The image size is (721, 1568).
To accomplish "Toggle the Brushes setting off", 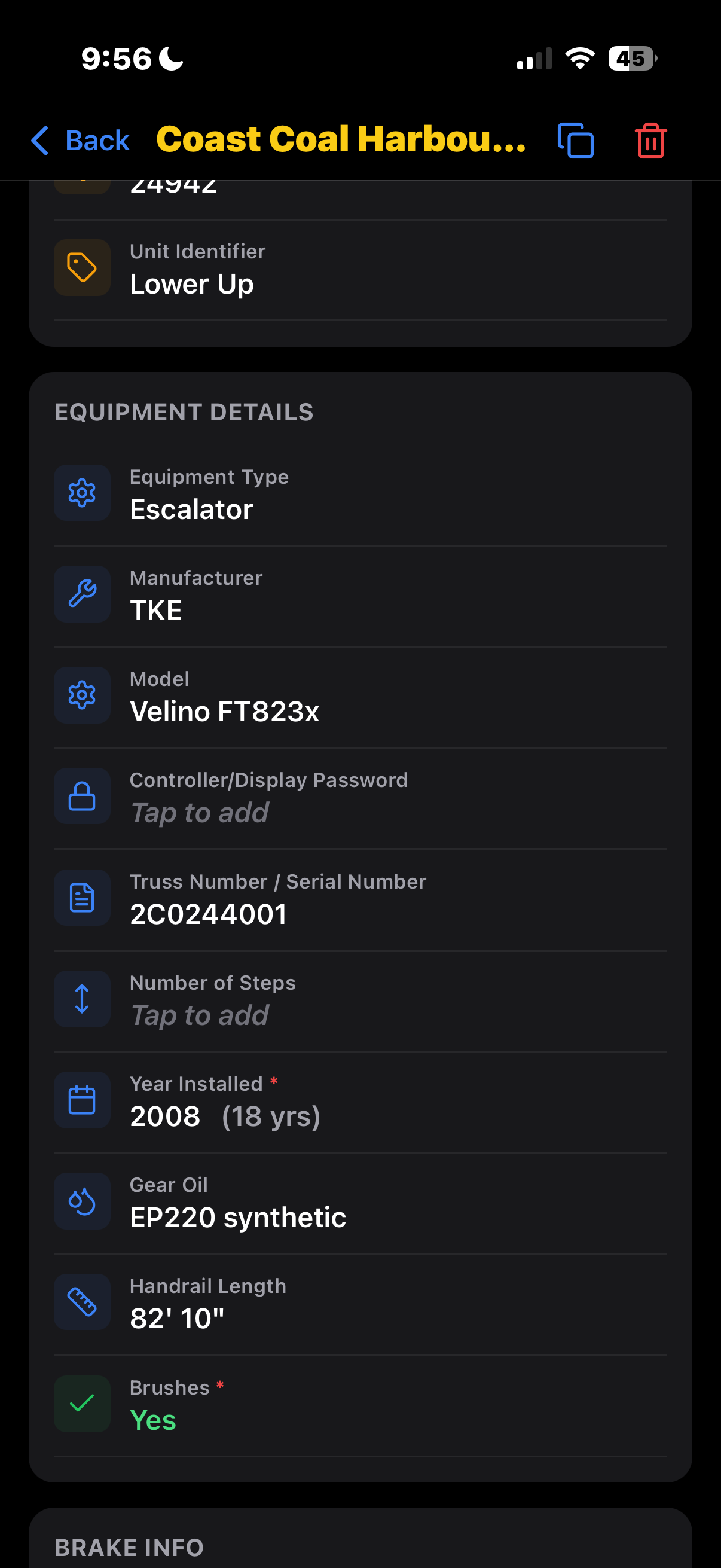I will pyautogui.click(x=153, y=1420).
